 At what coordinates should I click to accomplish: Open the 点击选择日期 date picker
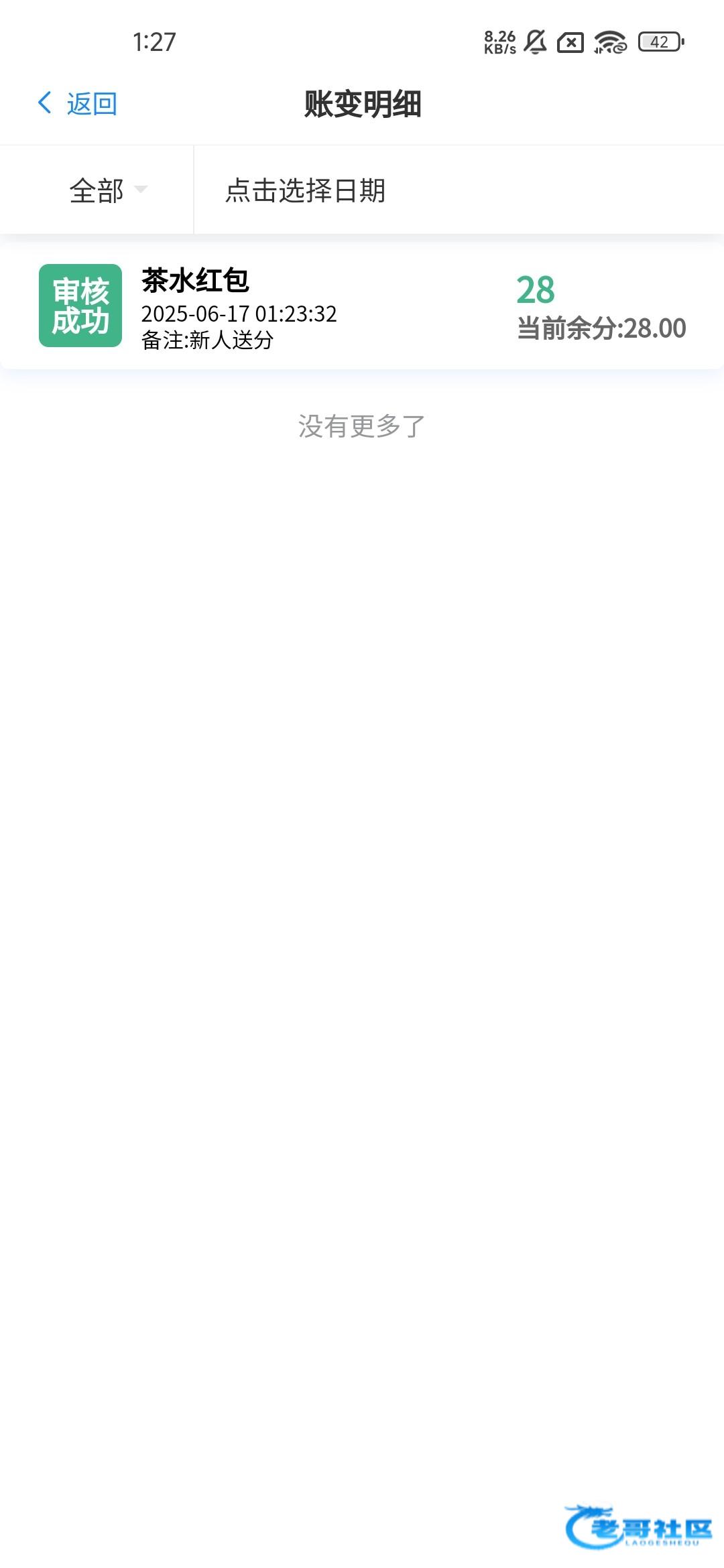click(x=306, y=190)
